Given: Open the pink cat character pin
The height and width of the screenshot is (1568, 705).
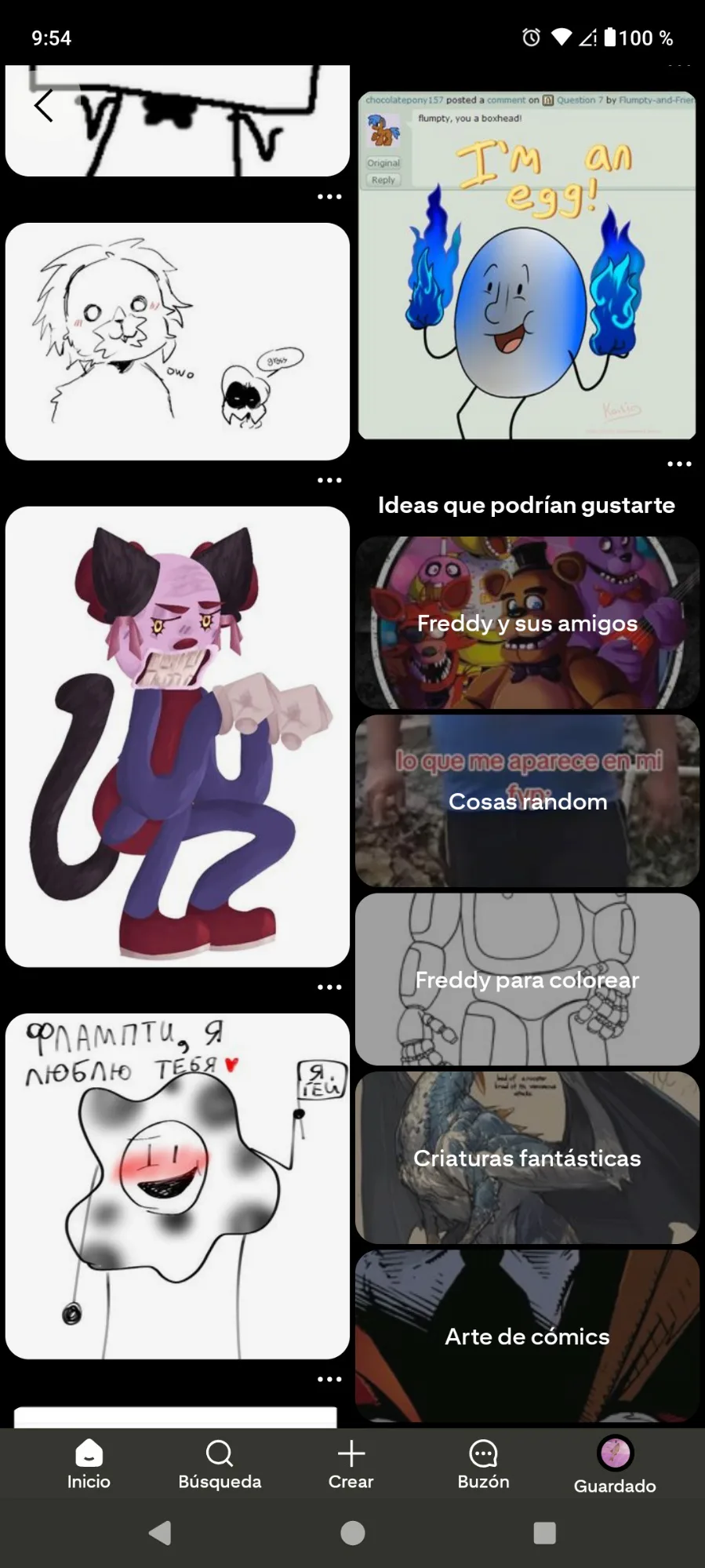Looking at the screenshot, I should point(177,736).
